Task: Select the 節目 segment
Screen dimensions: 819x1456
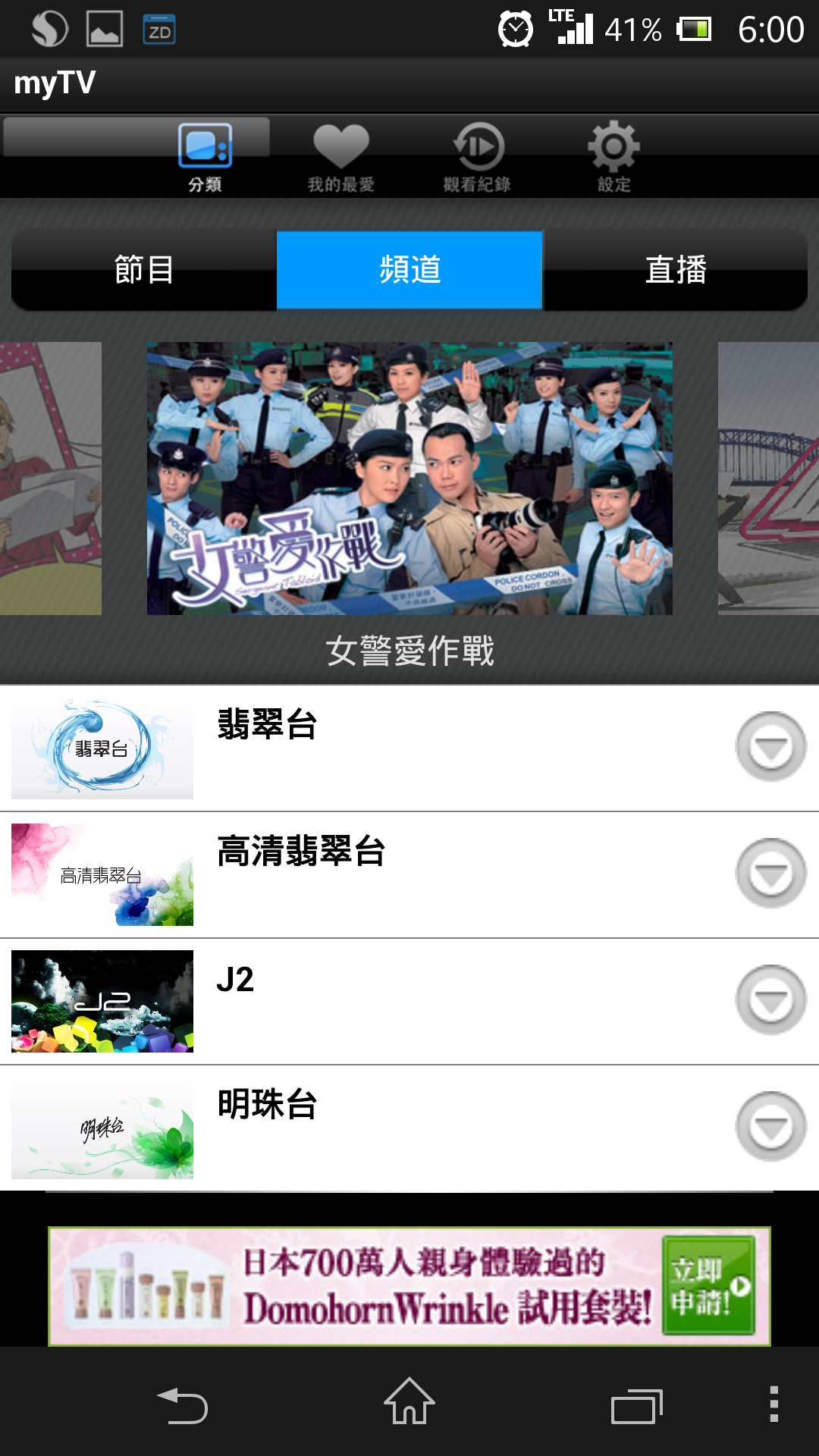Action: tap(144, 270)
